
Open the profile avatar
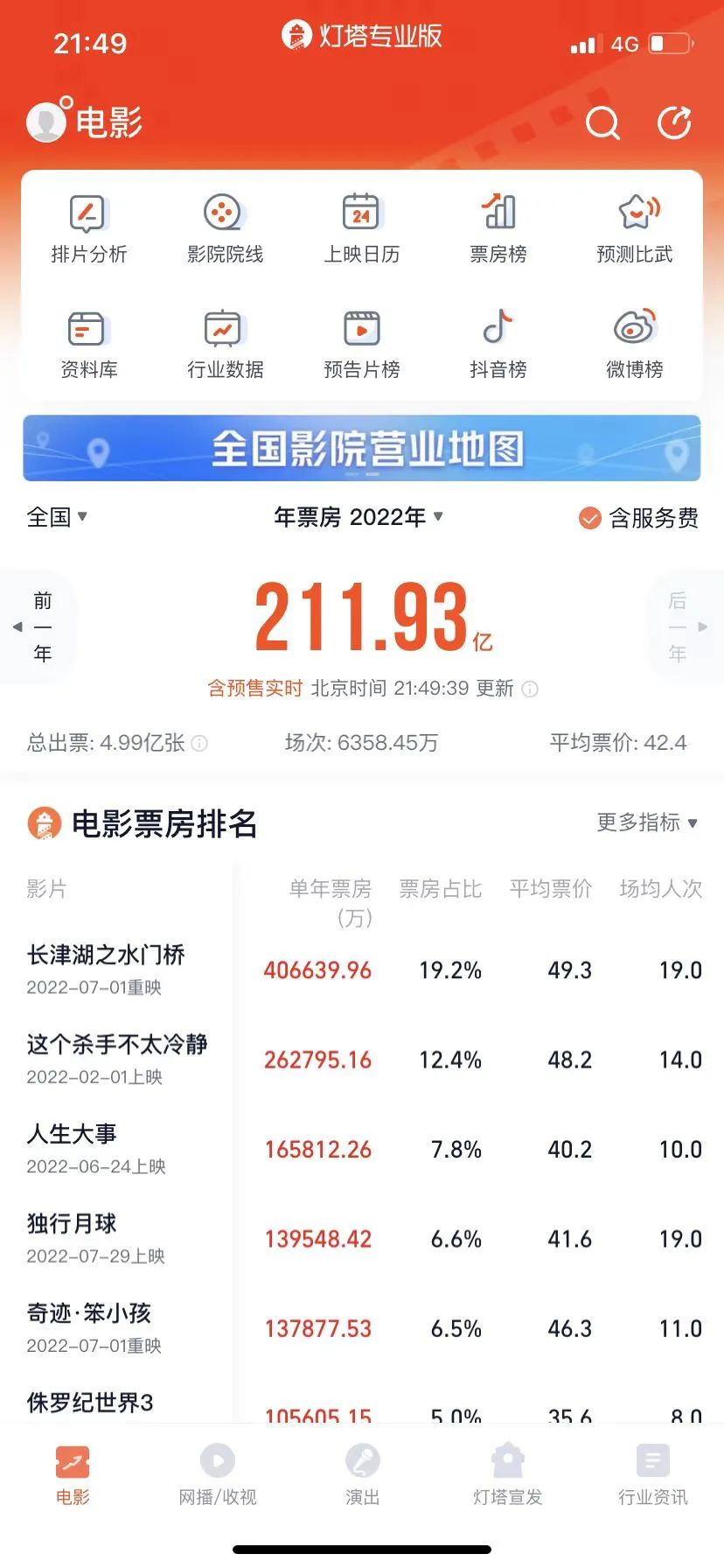coord(46,122)
